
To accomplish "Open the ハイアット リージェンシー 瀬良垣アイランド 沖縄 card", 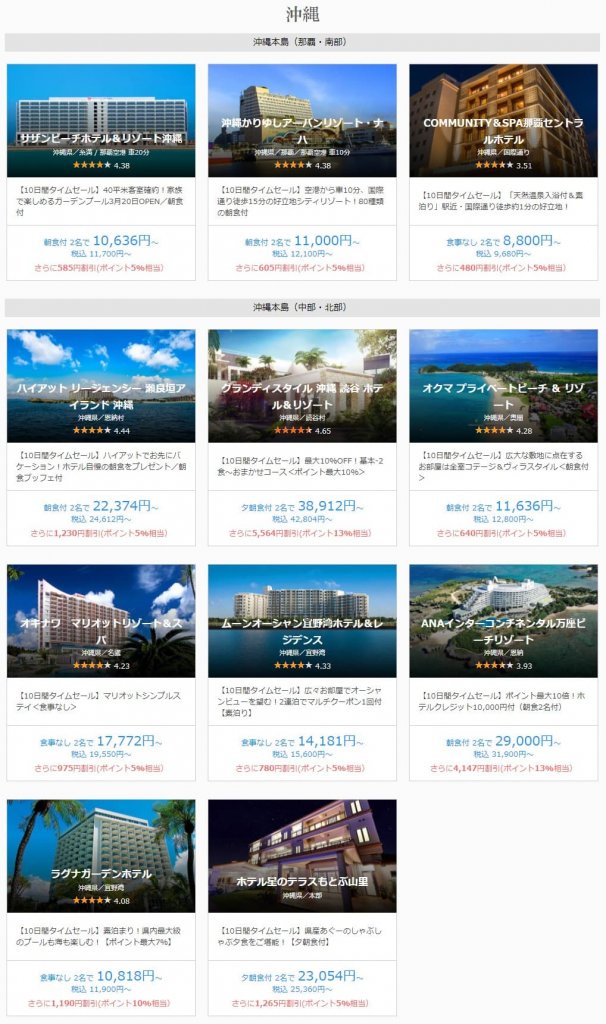I will 101,386.
